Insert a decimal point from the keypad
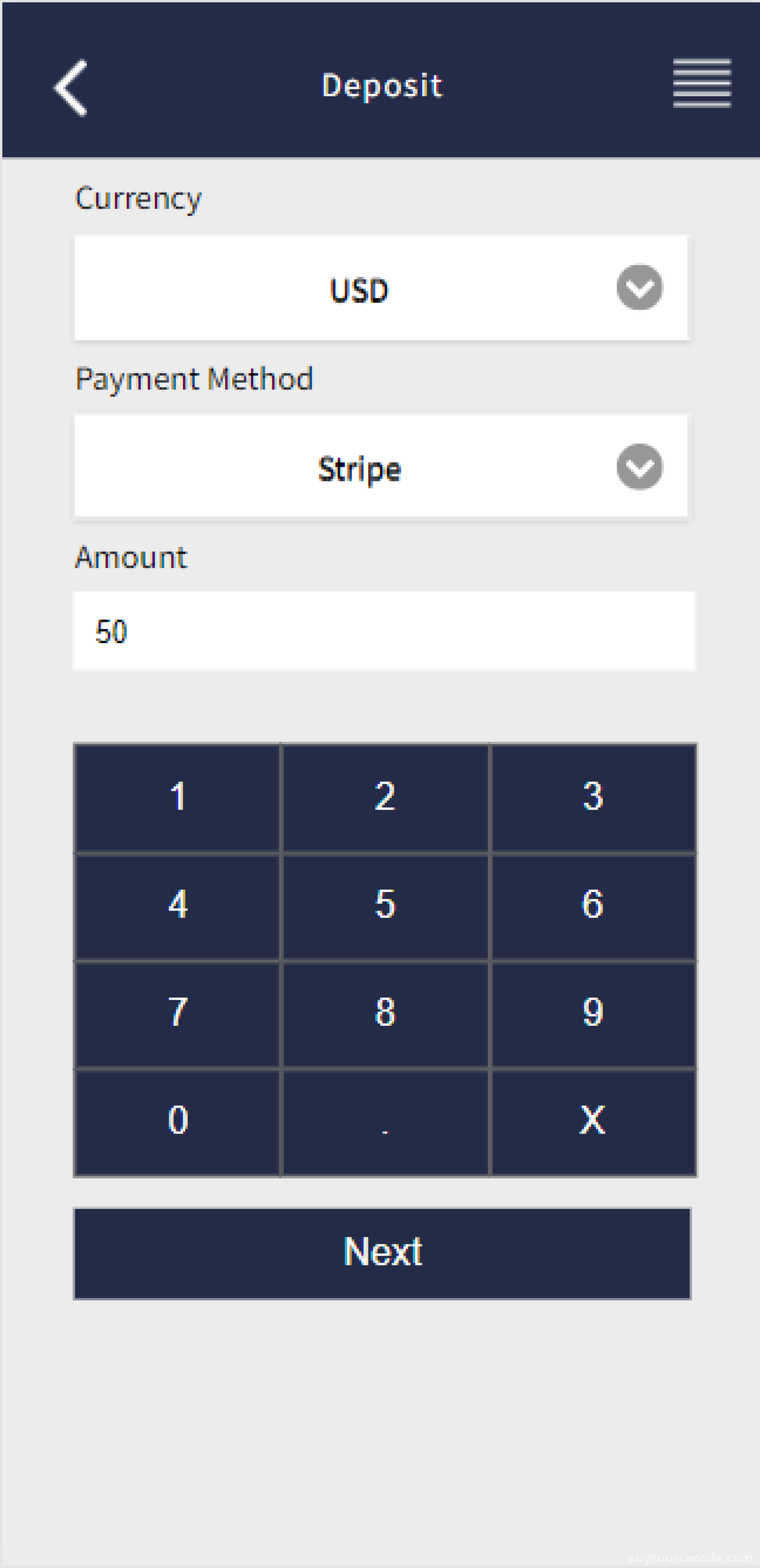 [x=385, y=1123]
